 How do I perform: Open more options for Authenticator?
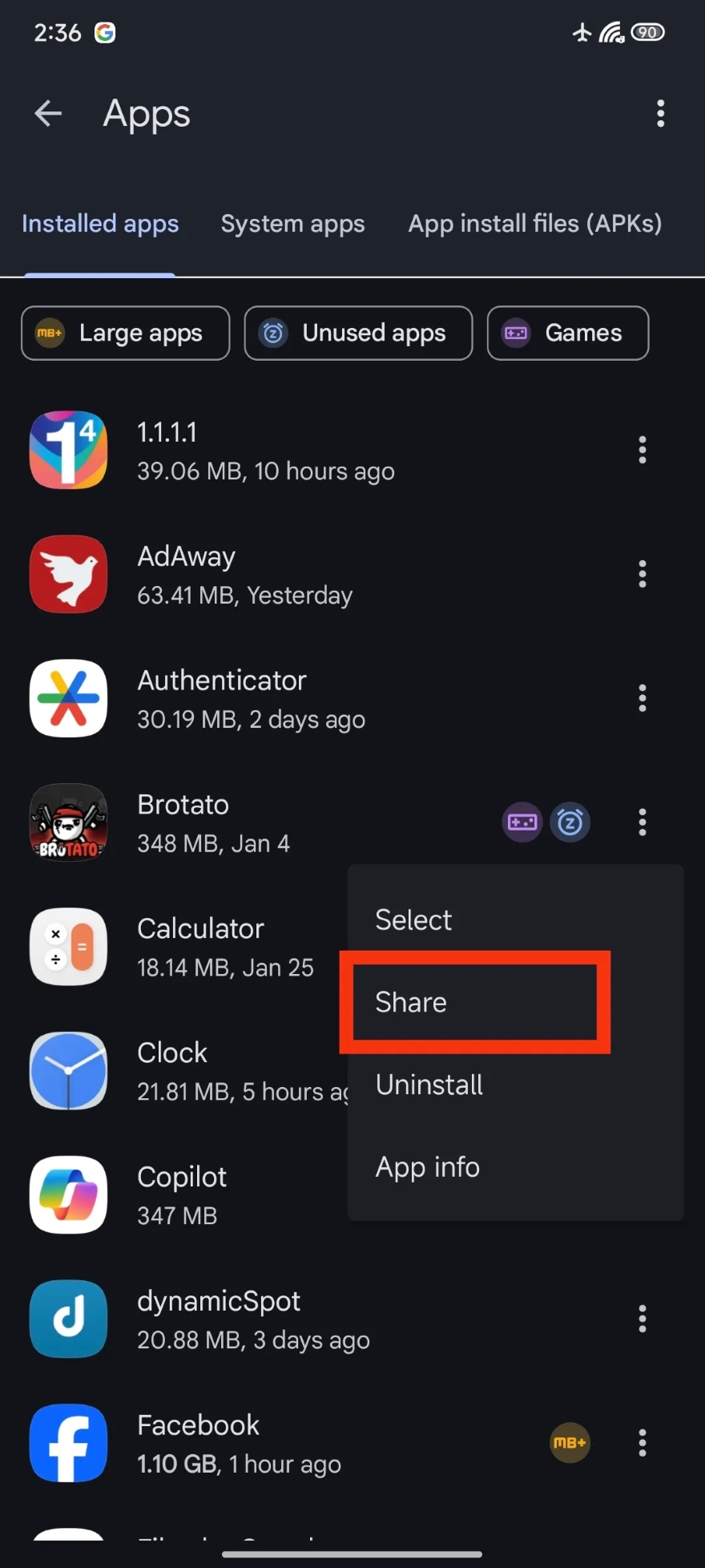tap(642, 699)
